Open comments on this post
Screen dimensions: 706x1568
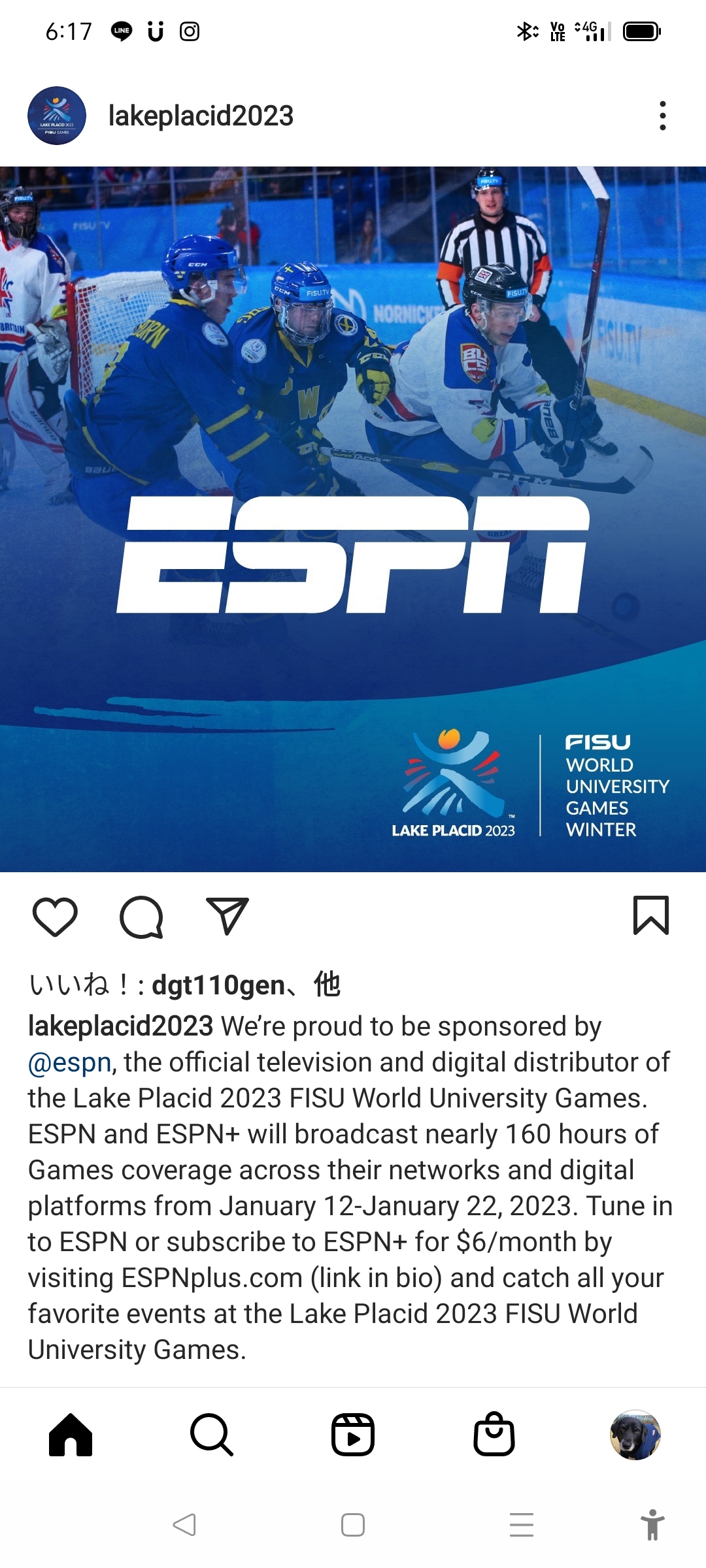tap(141, 917)
